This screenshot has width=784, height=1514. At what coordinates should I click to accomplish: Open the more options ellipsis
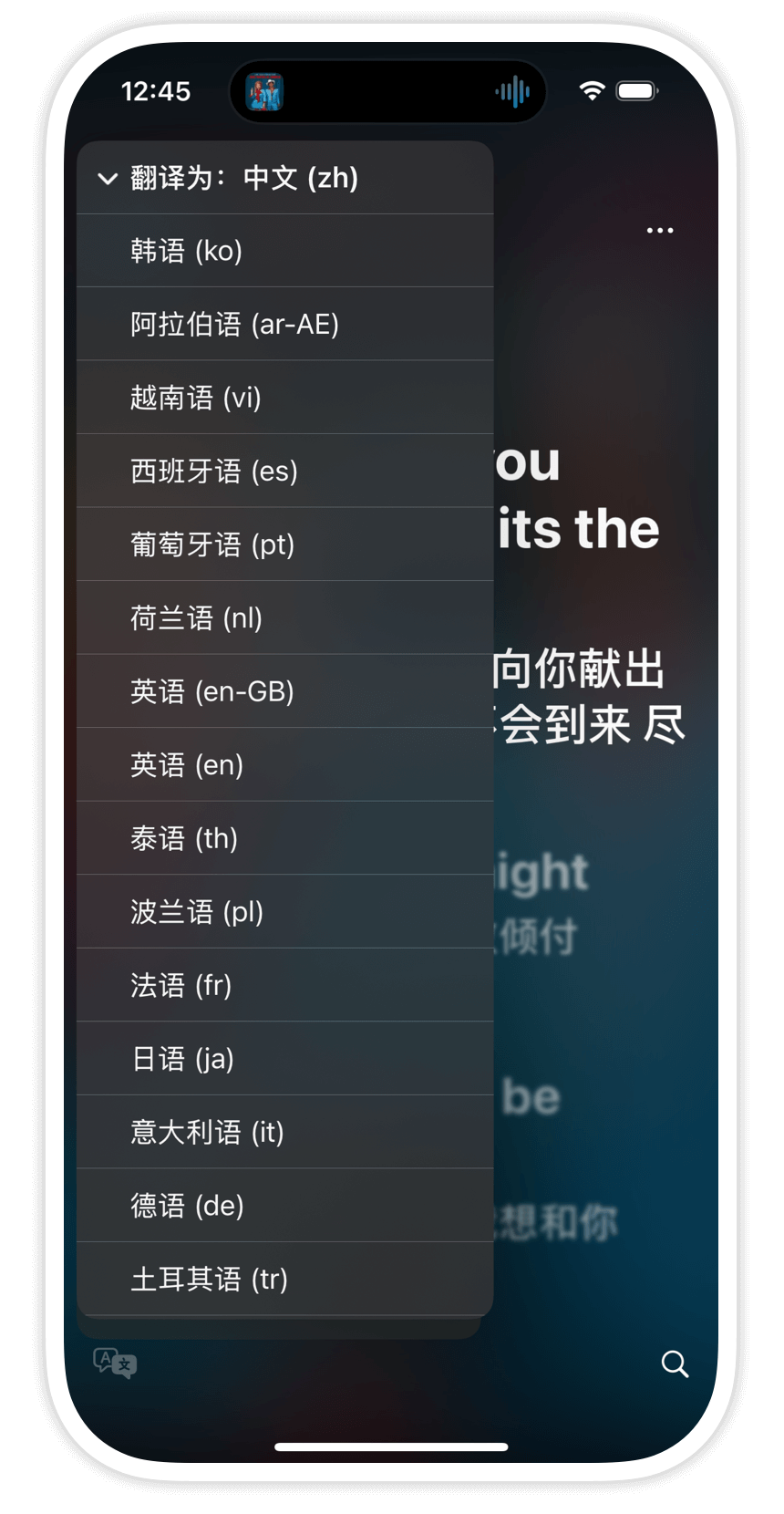(x=658, y=230)
